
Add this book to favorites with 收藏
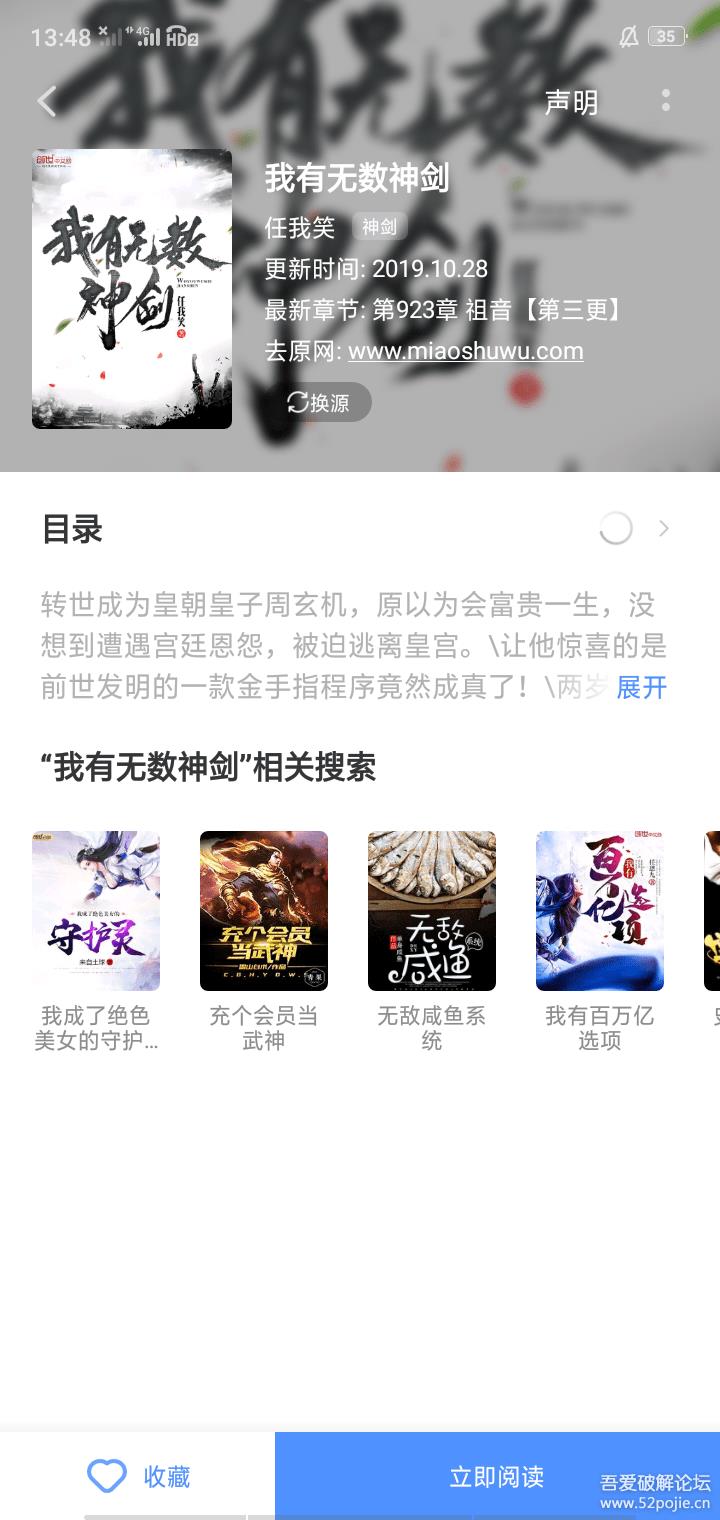point(138,1476)
